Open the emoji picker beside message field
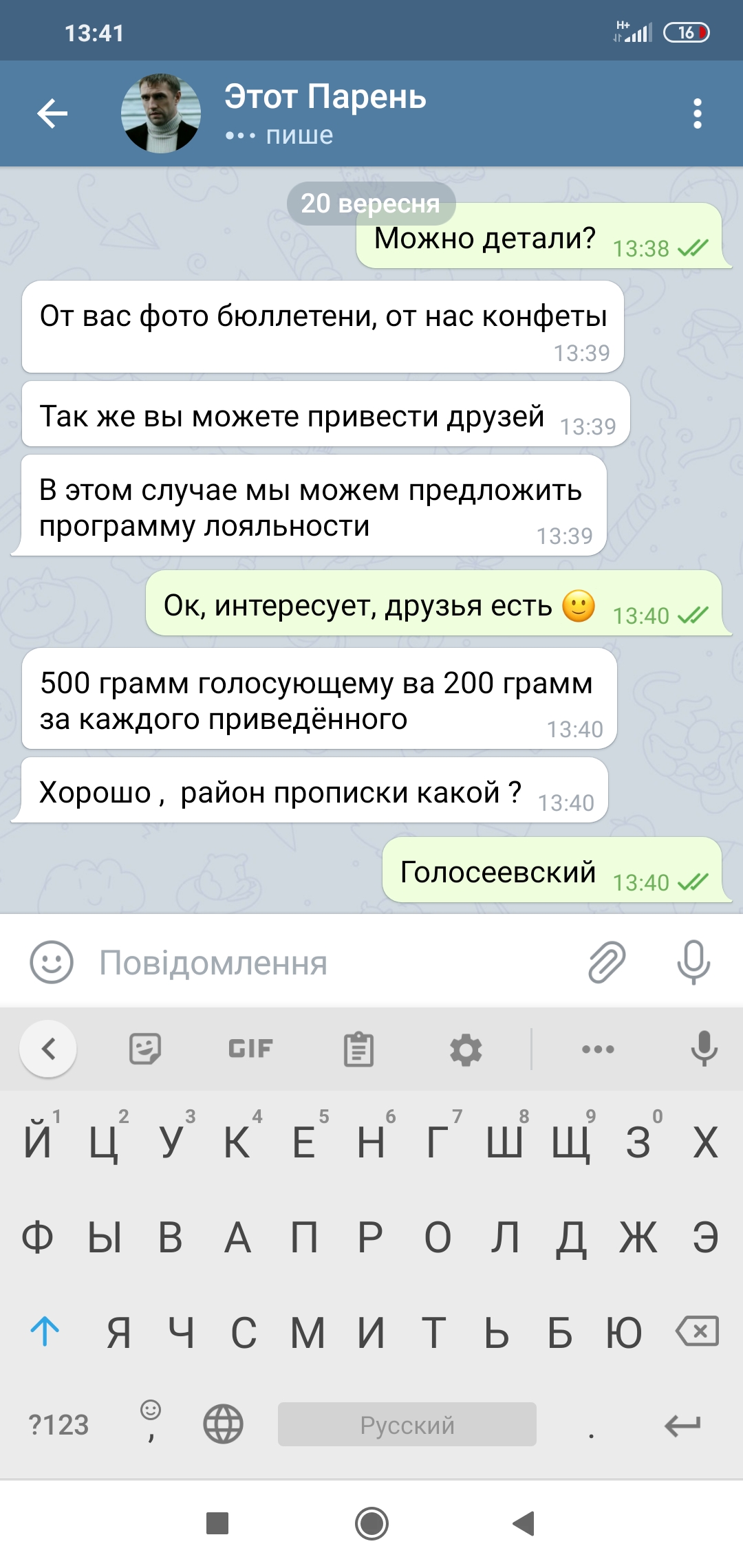The width and height of the screenshot is (743, 1568). [x=52, y=962]
